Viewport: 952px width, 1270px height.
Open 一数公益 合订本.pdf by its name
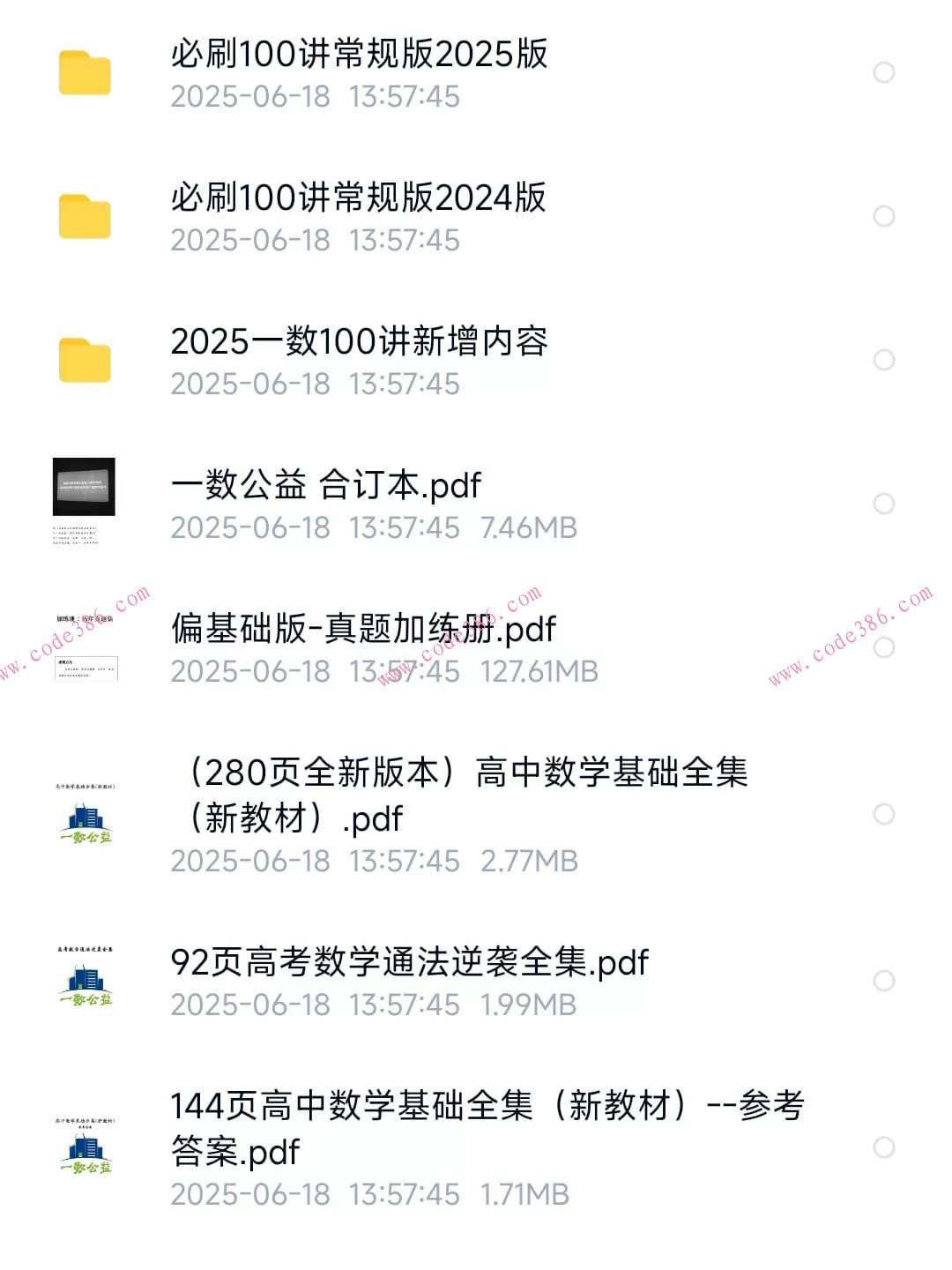click(x=326, y=486)
